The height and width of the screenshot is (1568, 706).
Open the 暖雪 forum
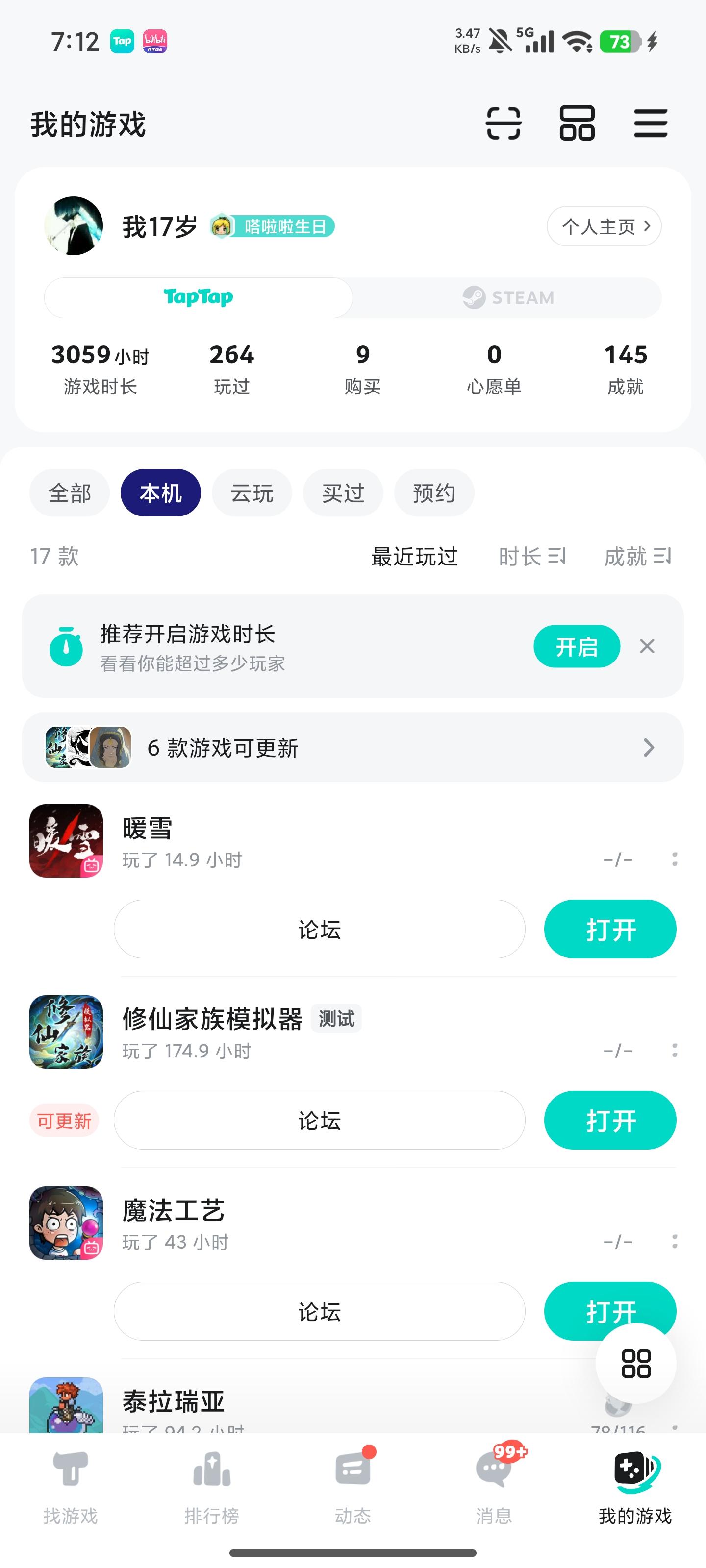point(319,930)
